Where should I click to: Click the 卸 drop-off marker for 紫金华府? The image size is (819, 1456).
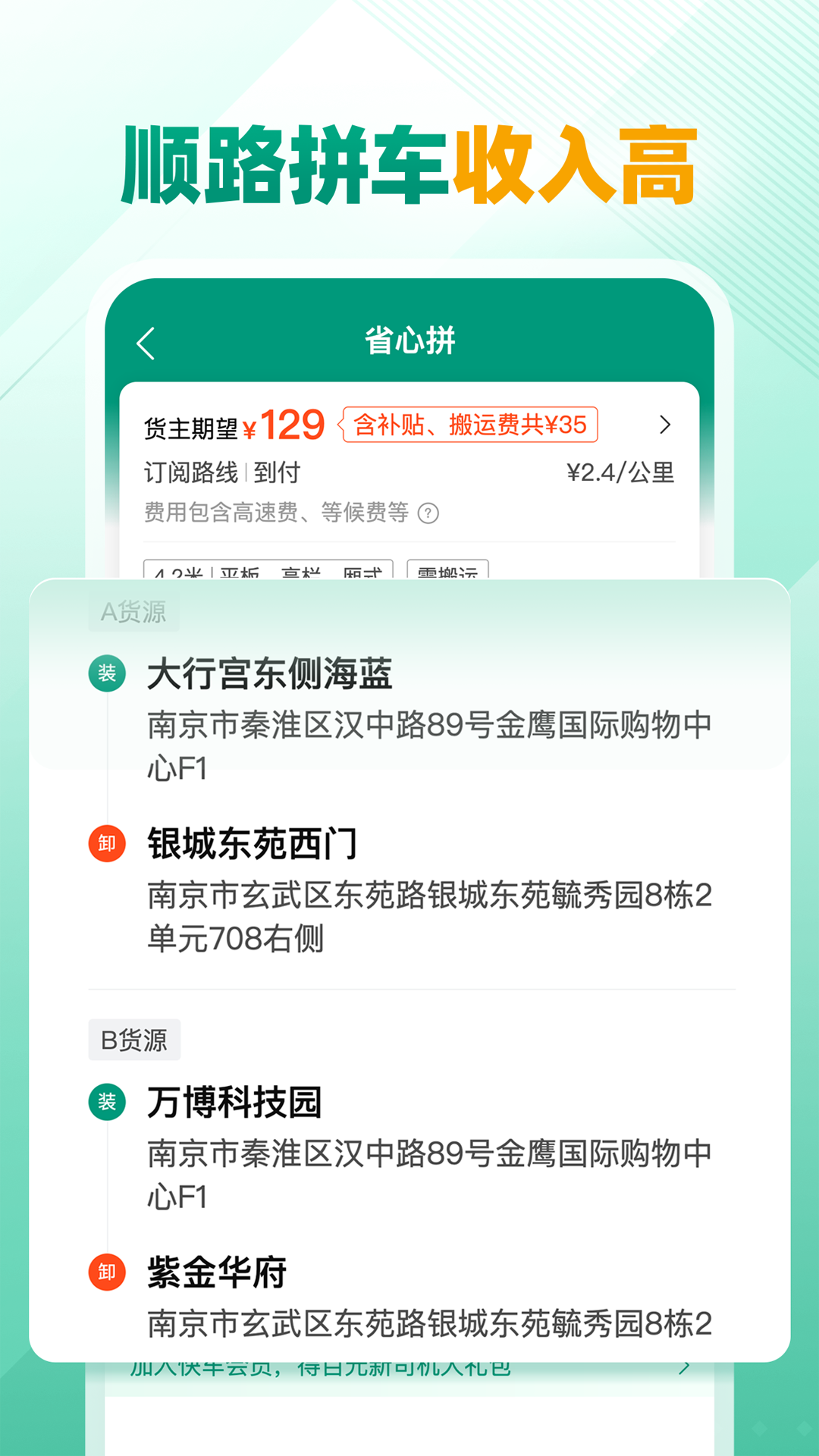[108, 1274]
